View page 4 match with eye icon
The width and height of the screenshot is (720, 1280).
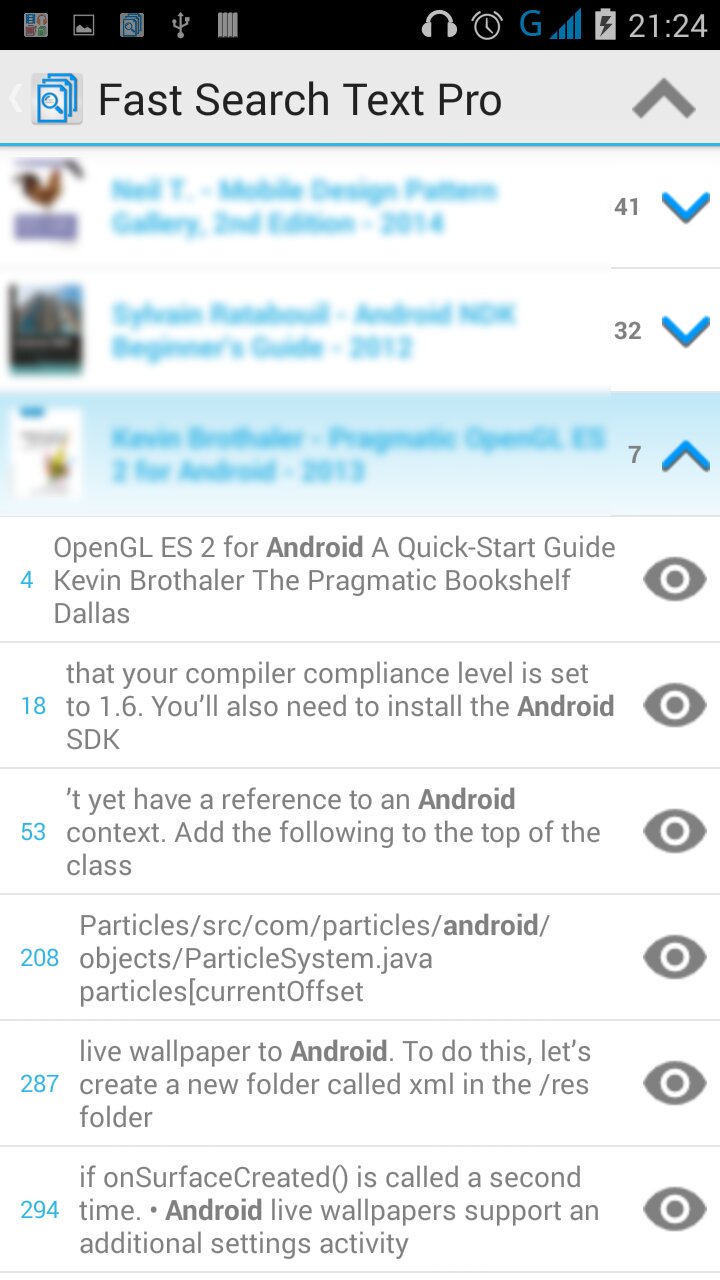pyautogui.click(x=674, y=580)
